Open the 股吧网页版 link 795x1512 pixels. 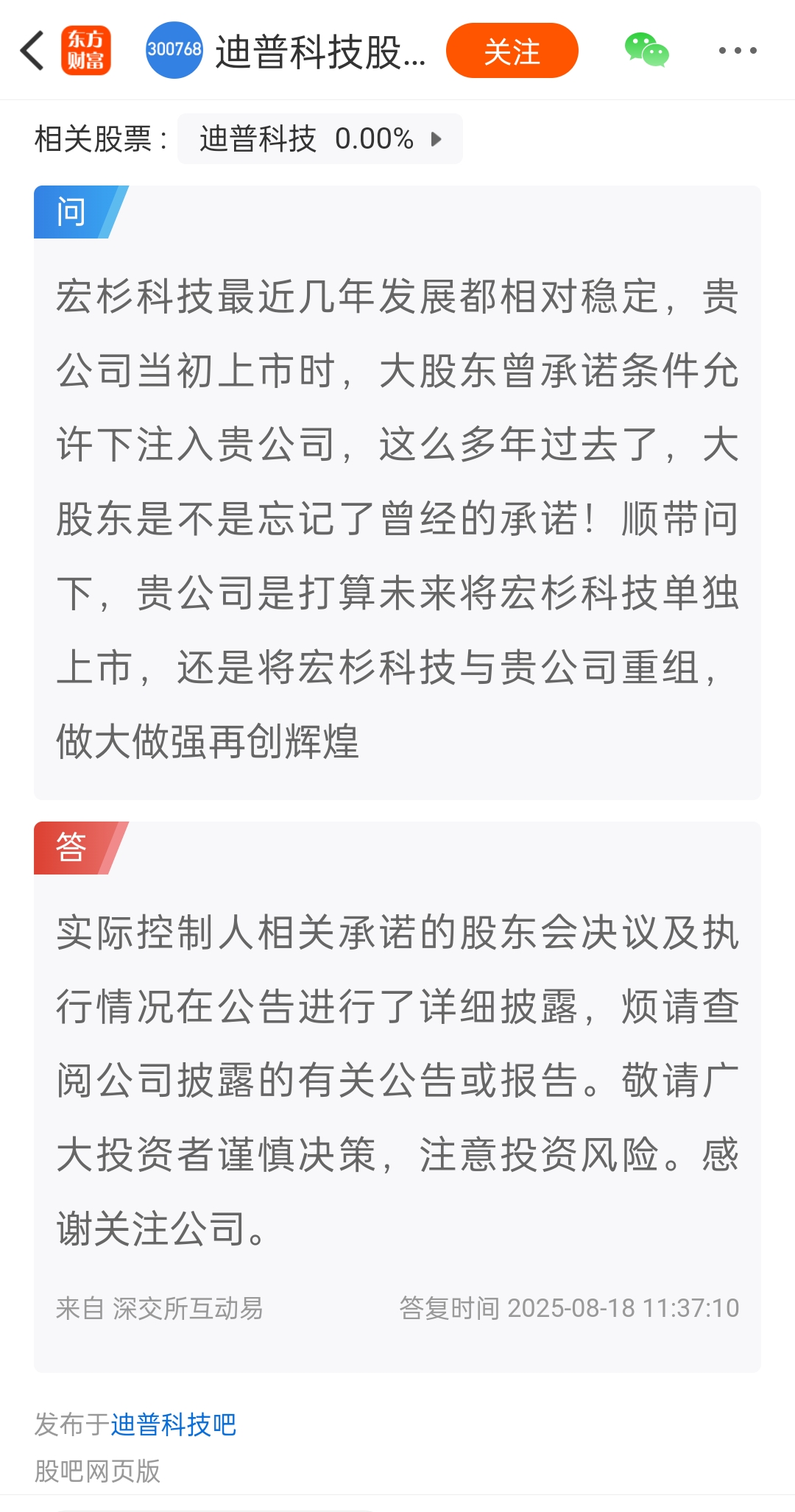[x=97, y=1471]
